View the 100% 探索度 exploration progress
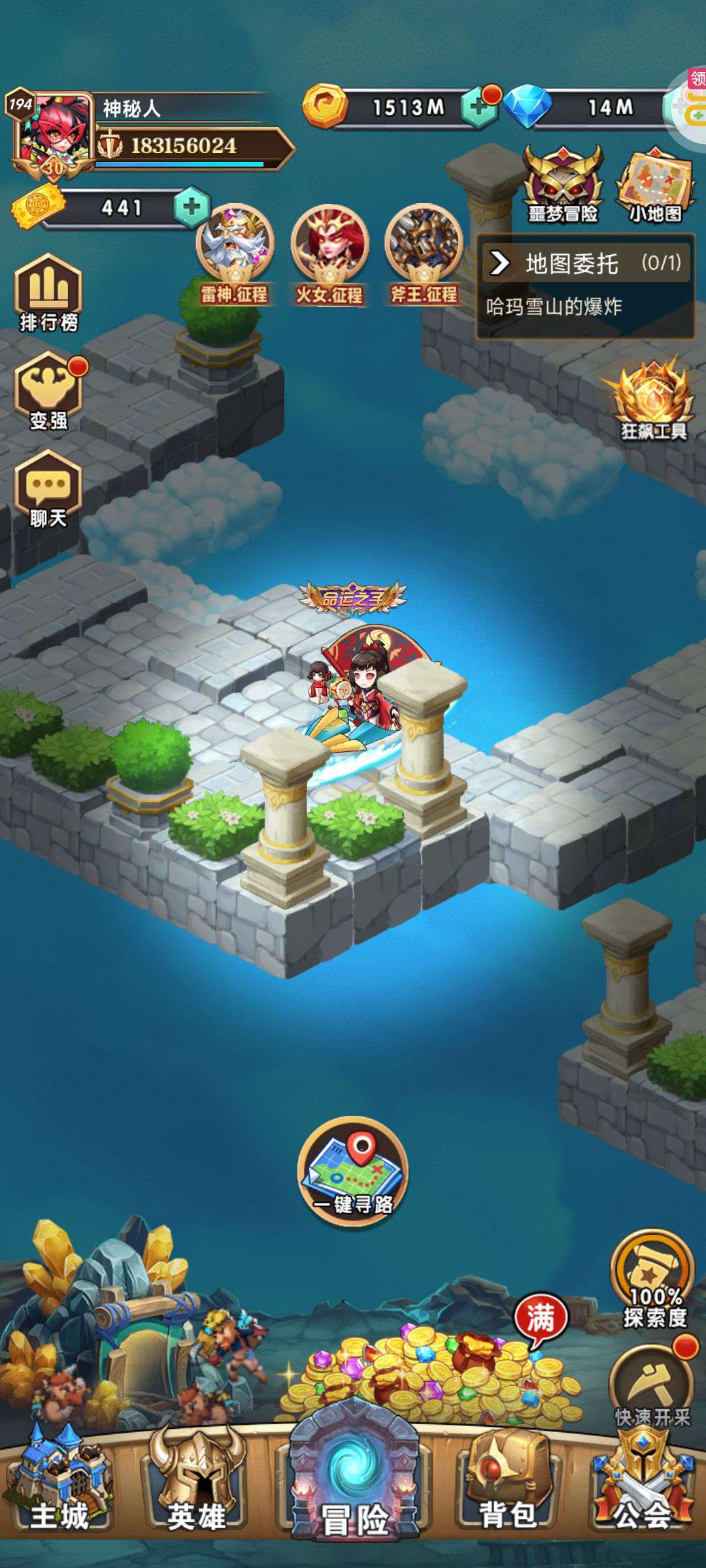This screenshot has width=706, height=1568. (653, 1279)
